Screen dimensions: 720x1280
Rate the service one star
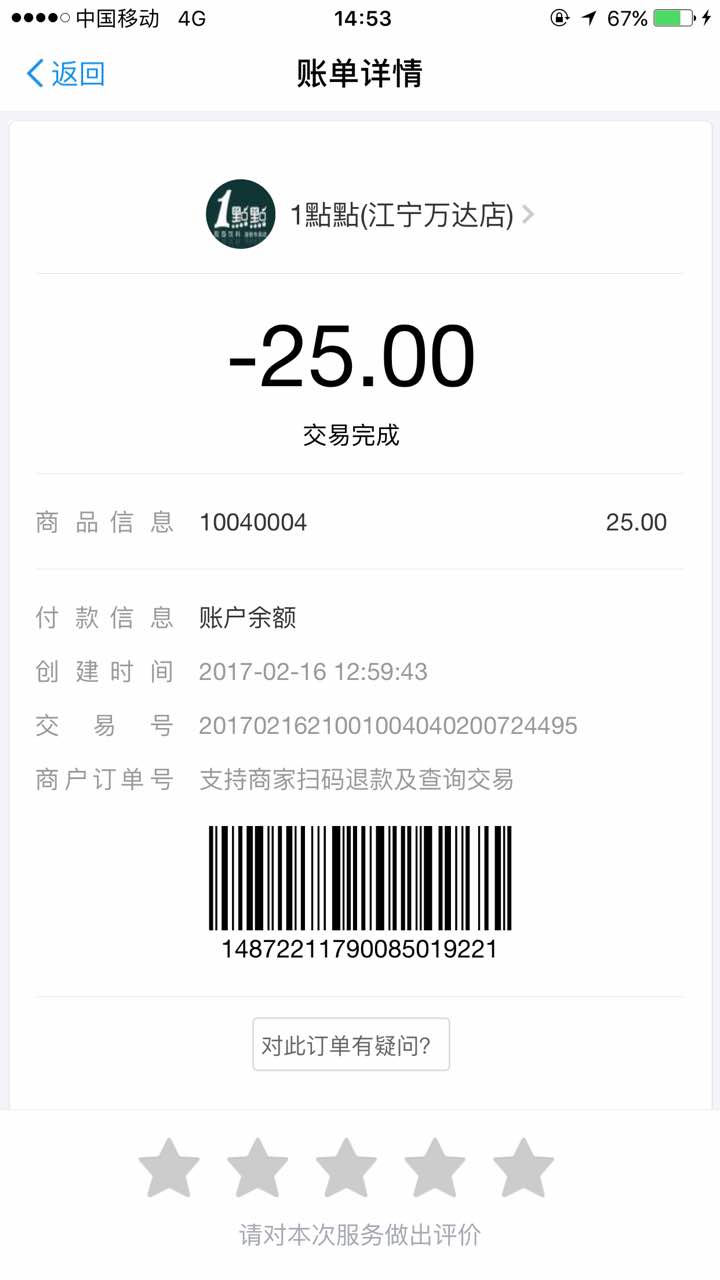(x=169, y=1167)
